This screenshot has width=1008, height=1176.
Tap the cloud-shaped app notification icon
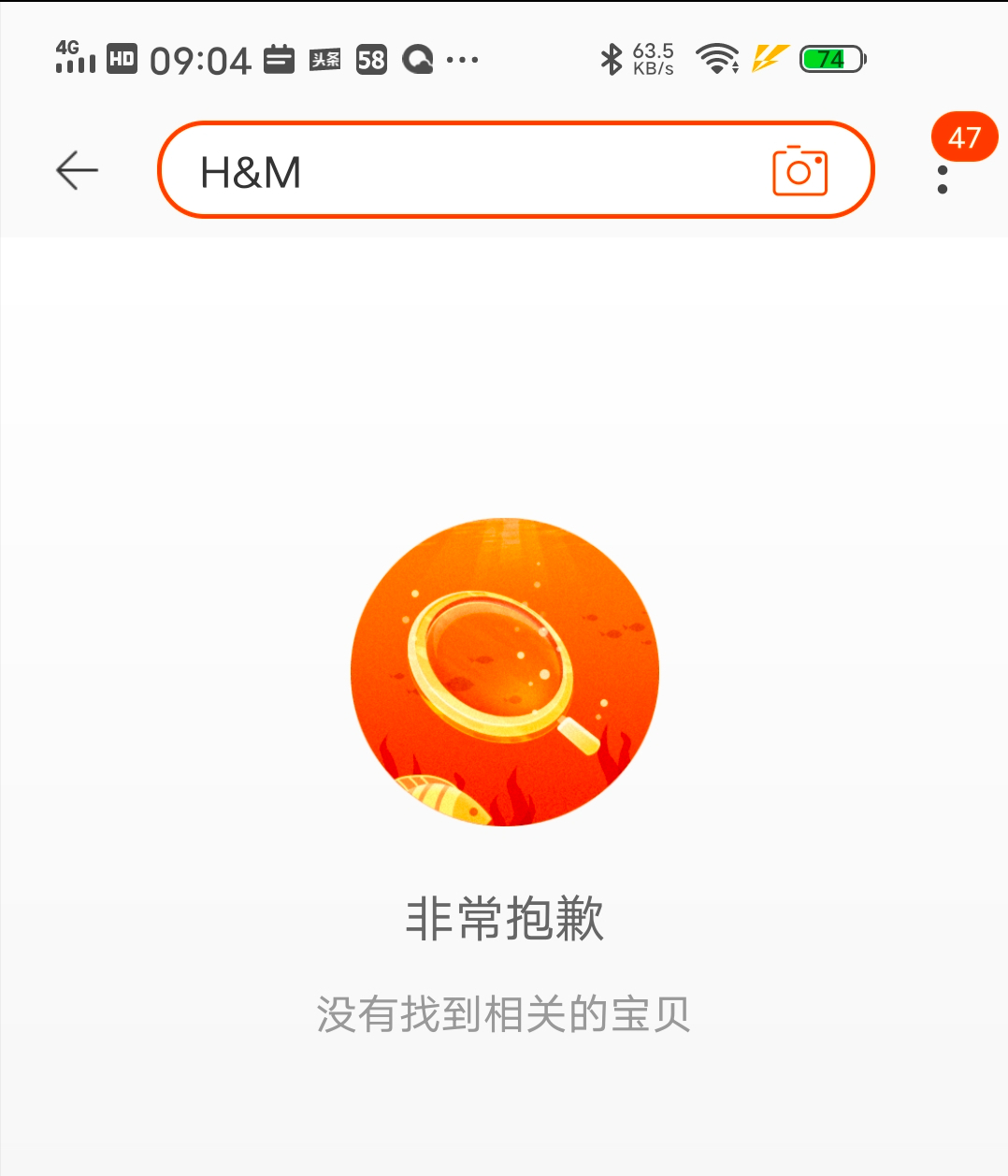417,59
